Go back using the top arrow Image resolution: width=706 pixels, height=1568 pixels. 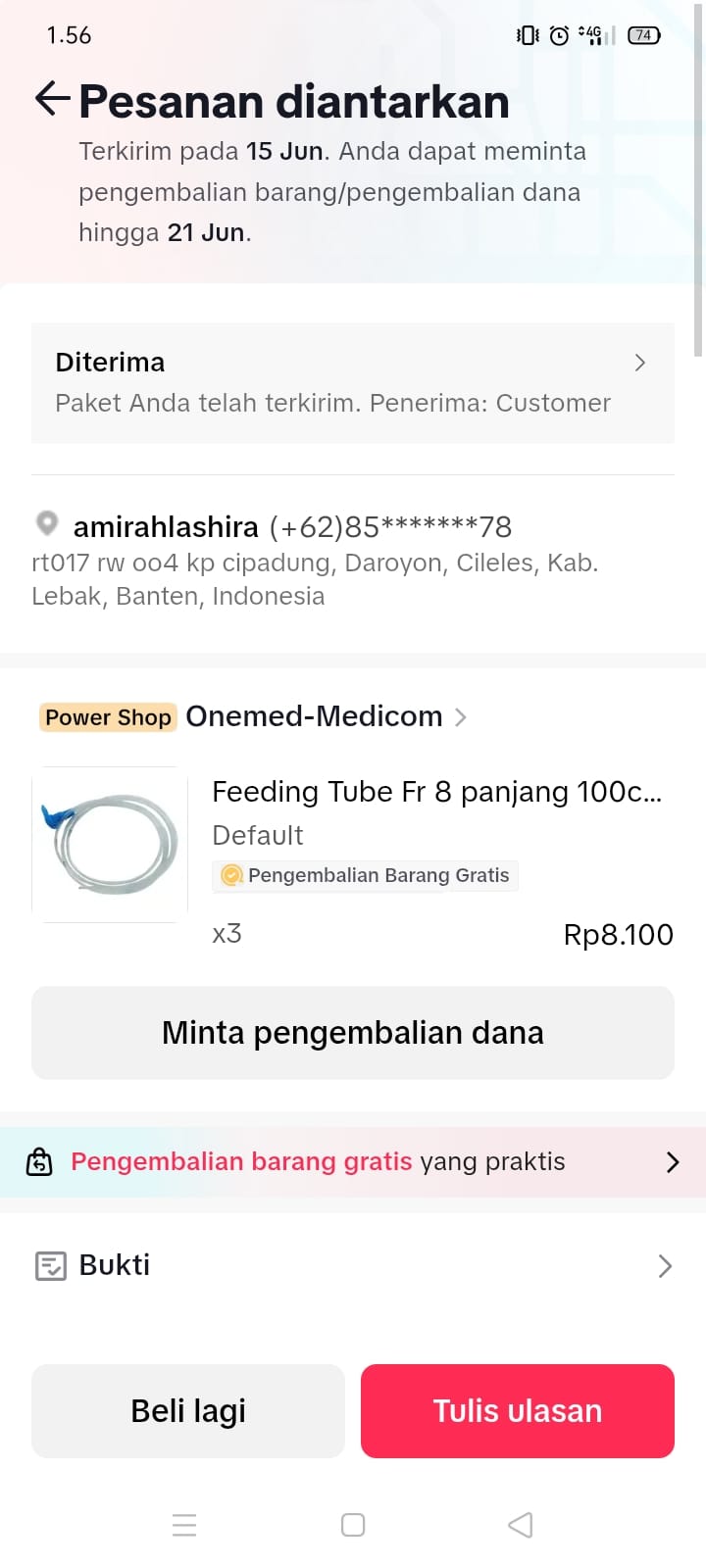(x=52, y=99)
